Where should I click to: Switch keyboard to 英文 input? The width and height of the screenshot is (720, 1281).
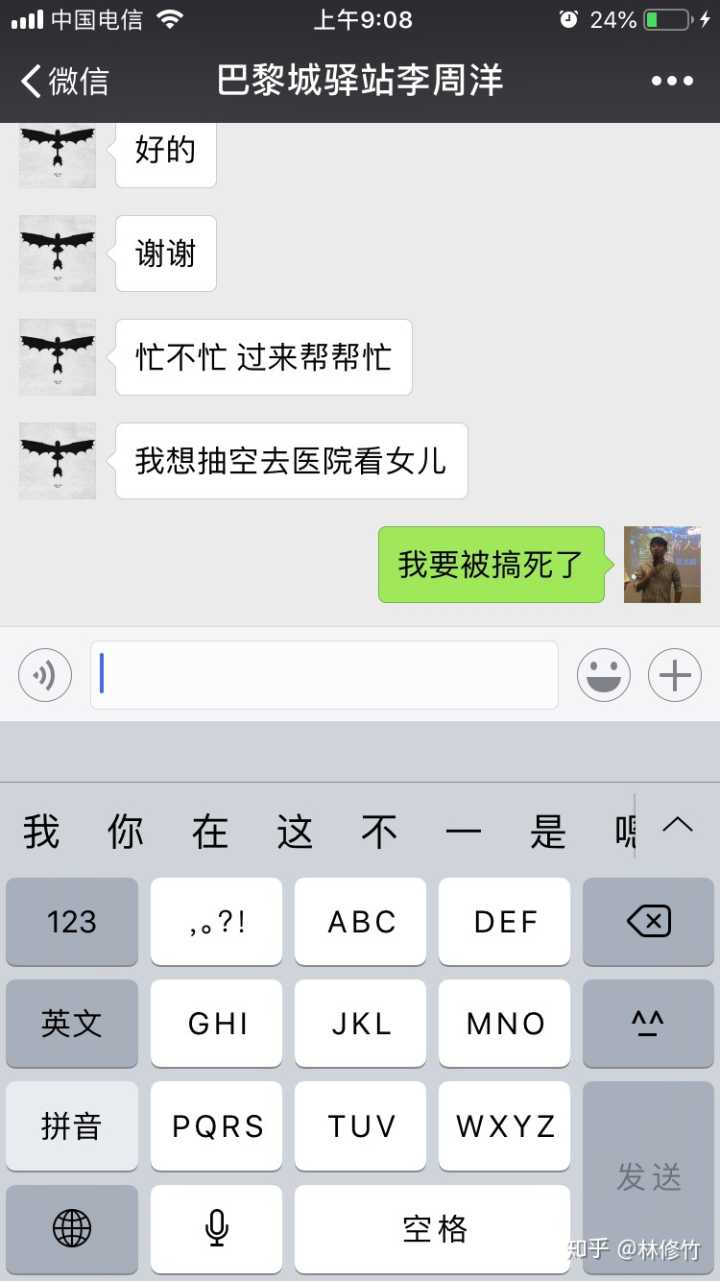click(x=72, y=1023)
